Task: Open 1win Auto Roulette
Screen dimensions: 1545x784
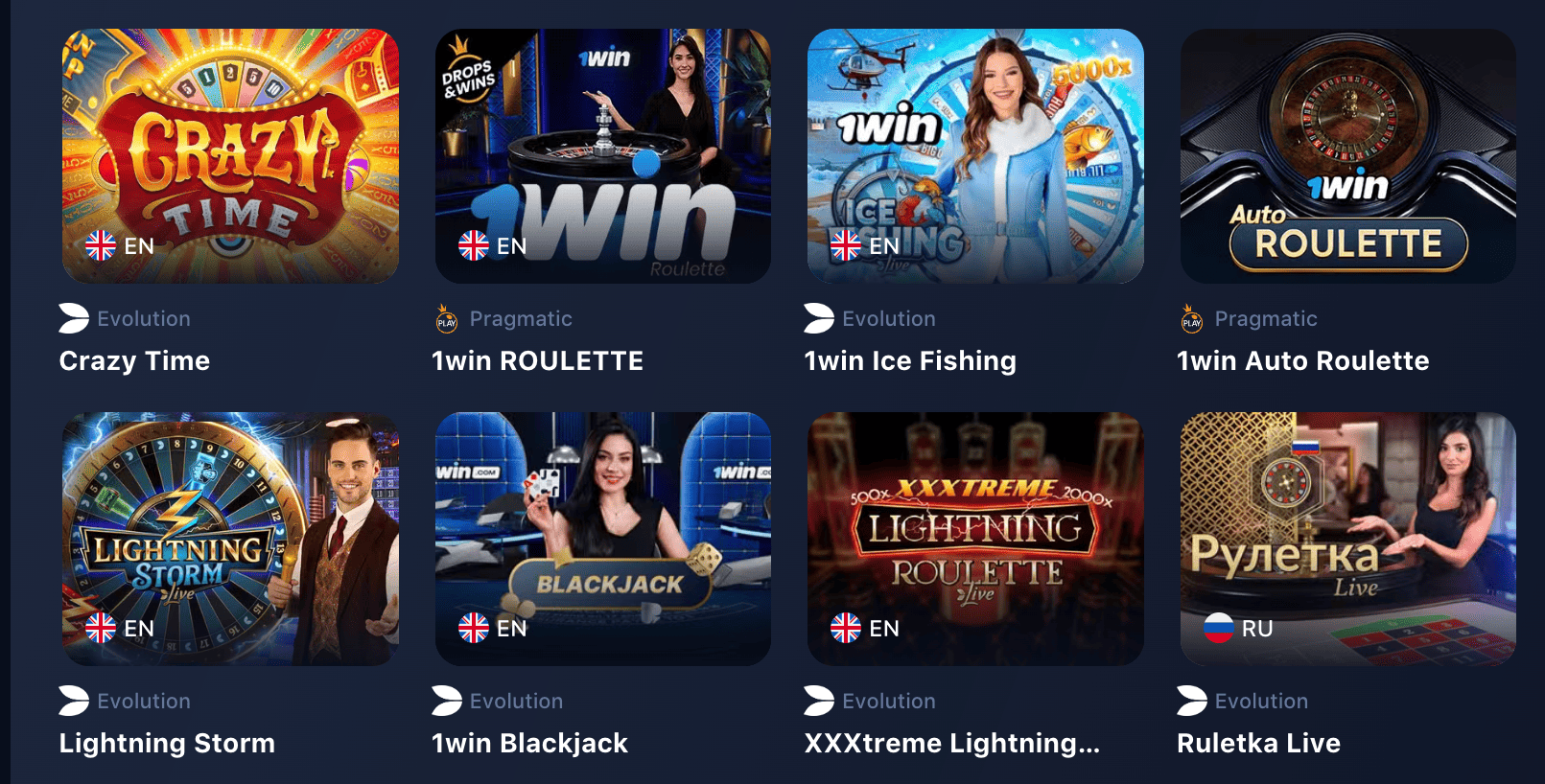Action: 1347,156
